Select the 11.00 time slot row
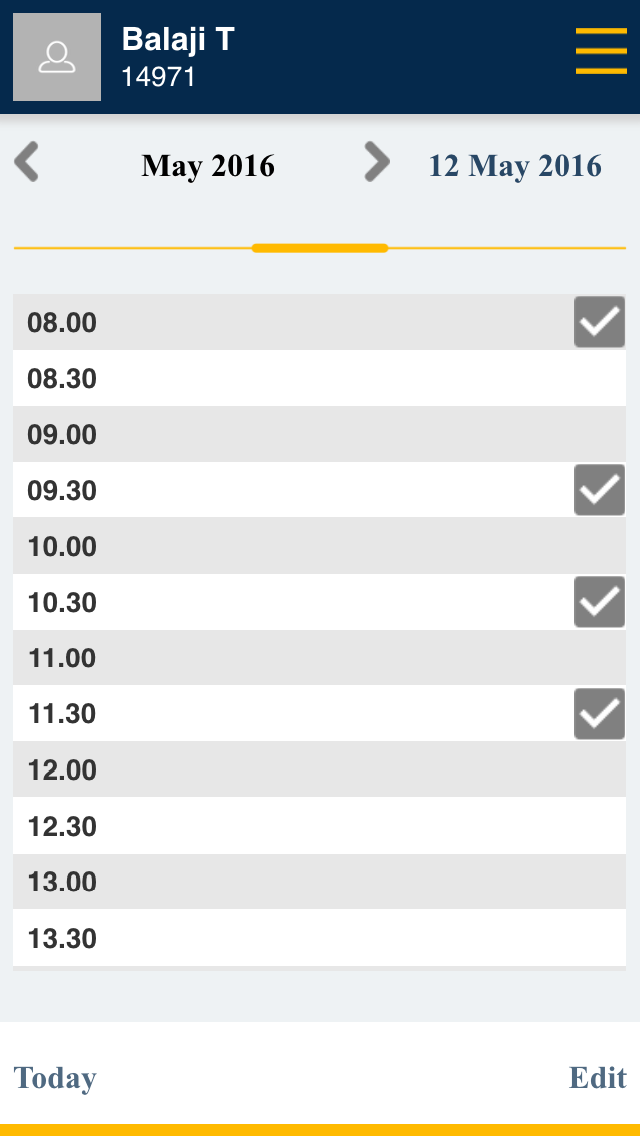The width and height of the screenshot is (640, 1136). pos(320,658)
